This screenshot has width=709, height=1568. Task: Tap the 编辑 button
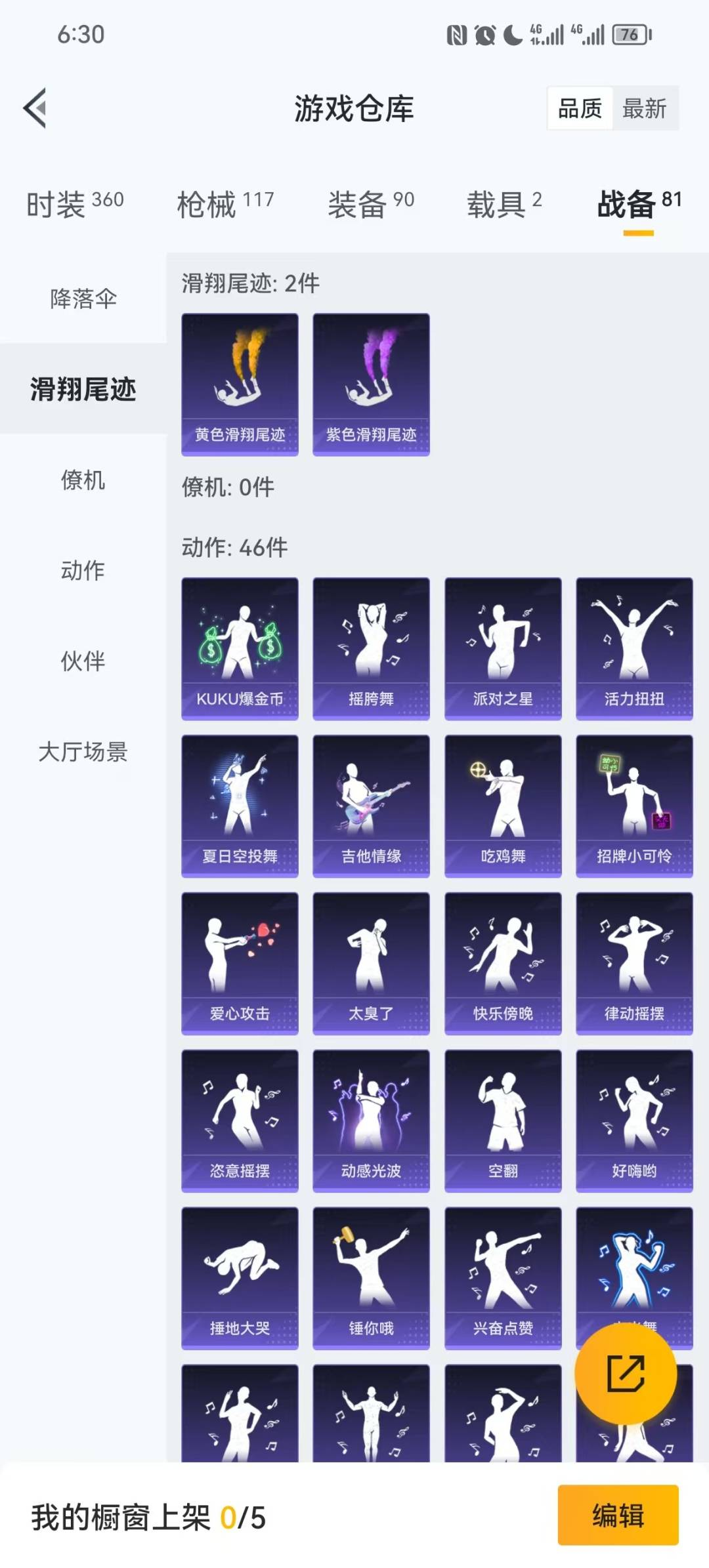[x=618, y=1516]
